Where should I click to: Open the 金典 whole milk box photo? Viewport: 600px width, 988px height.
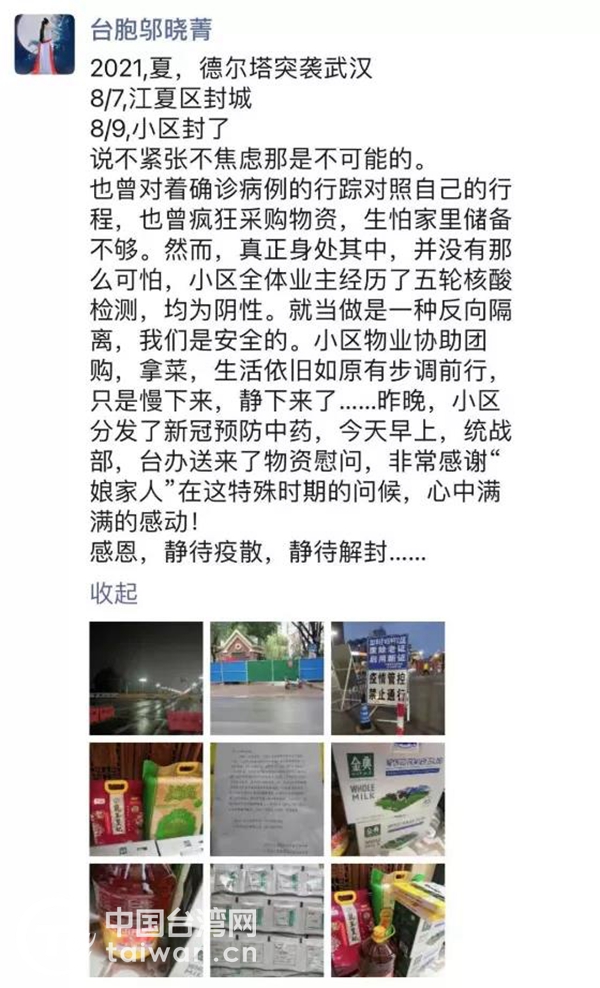(x=388, y=799)
